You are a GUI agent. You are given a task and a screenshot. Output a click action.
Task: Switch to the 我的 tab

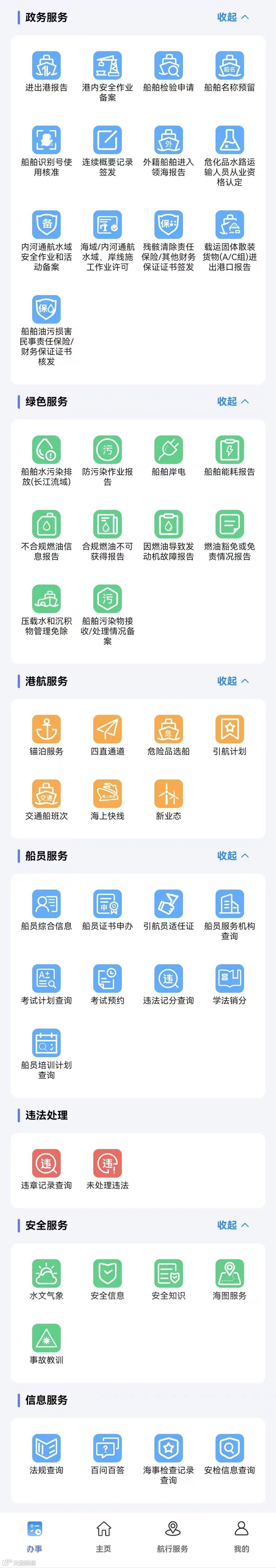[x=241, y=1536]
